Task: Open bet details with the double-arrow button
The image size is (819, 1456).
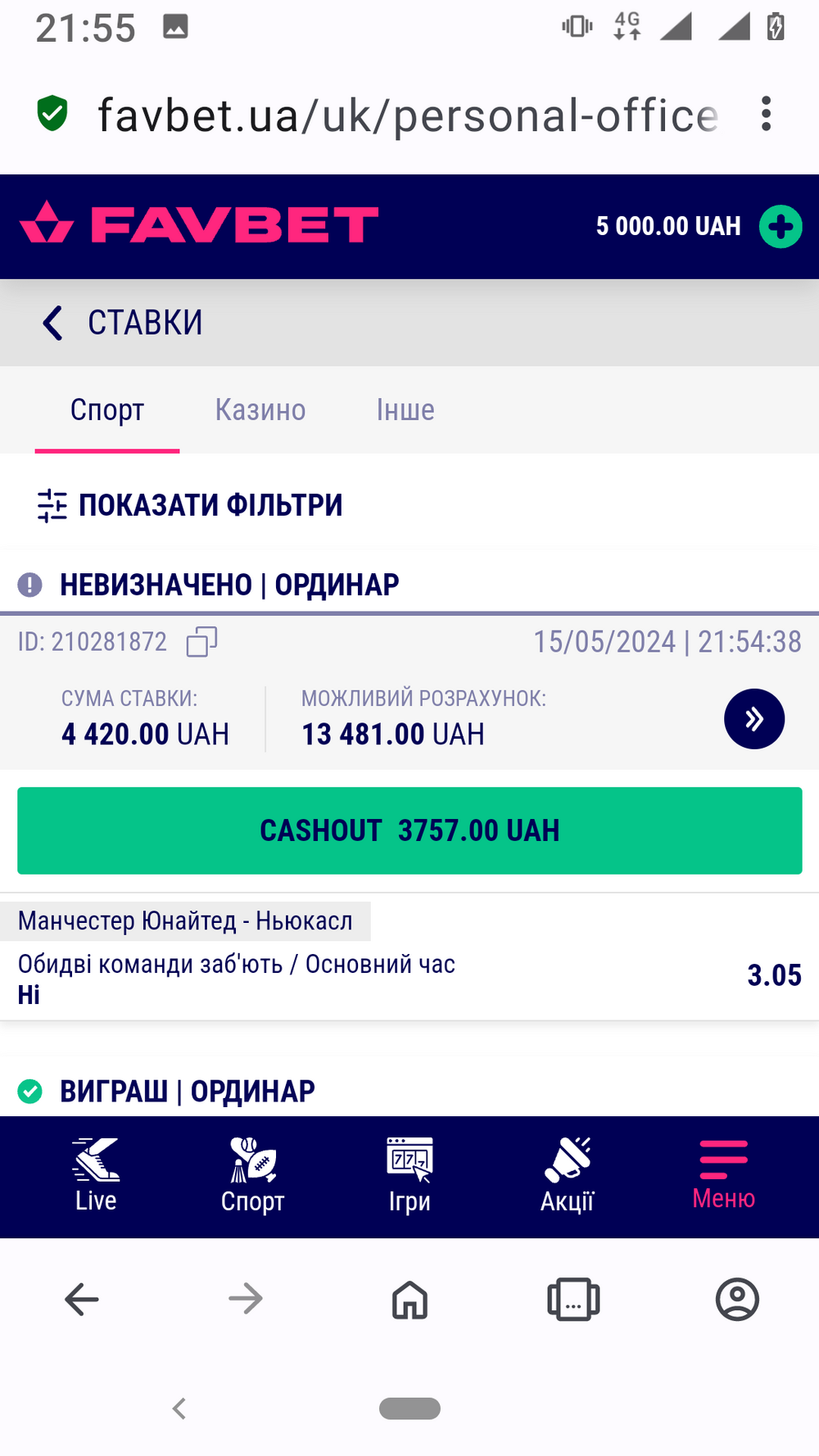Action: (754, 719)
